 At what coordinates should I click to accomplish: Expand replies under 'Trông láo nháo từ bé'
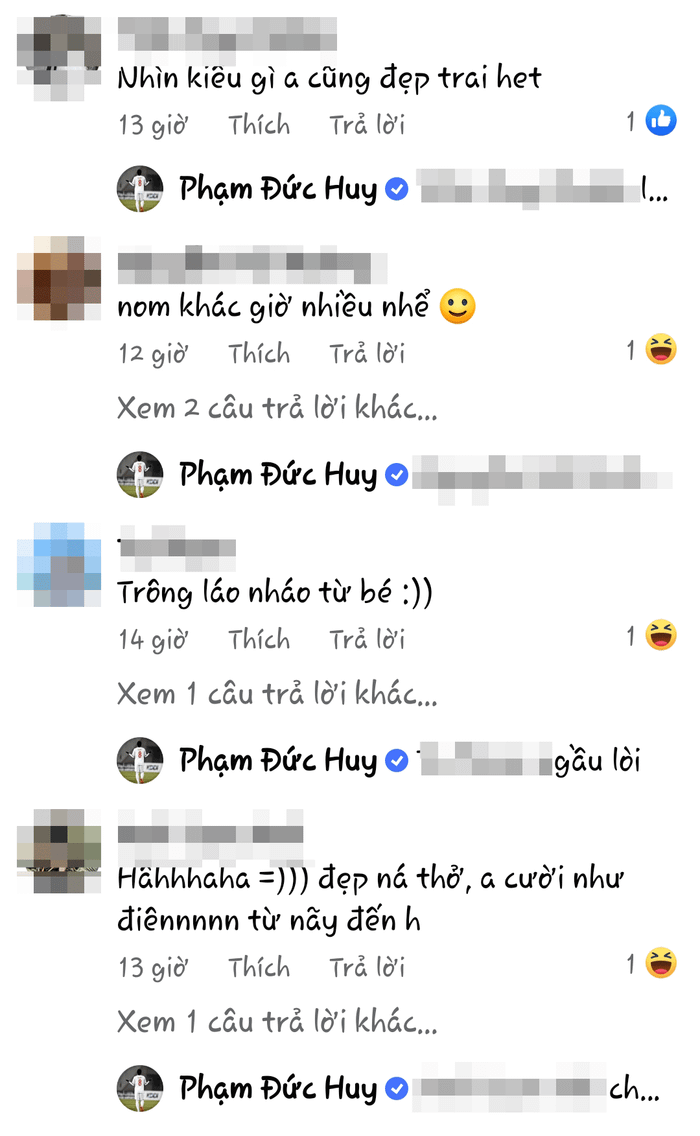[277, 693]
